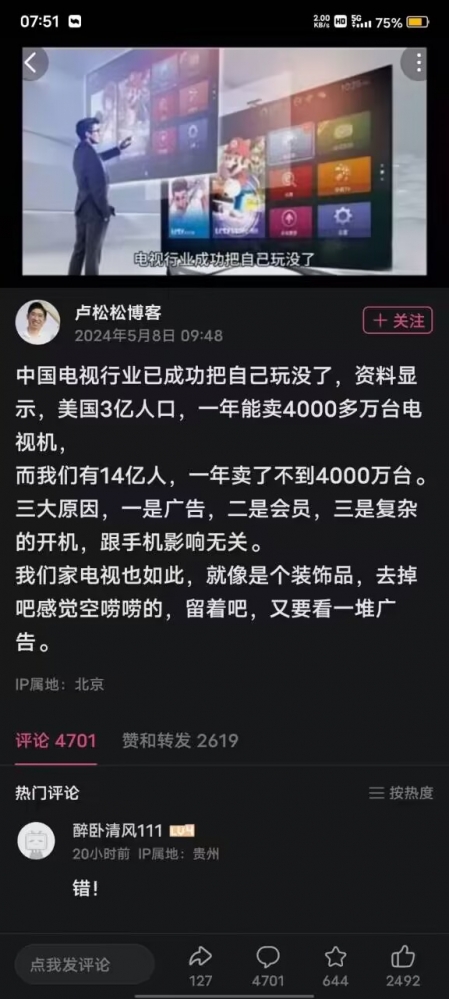The image size is (449, 999).
Task: Tap the 点我发评论 comment box
Action: pos(85,964)
